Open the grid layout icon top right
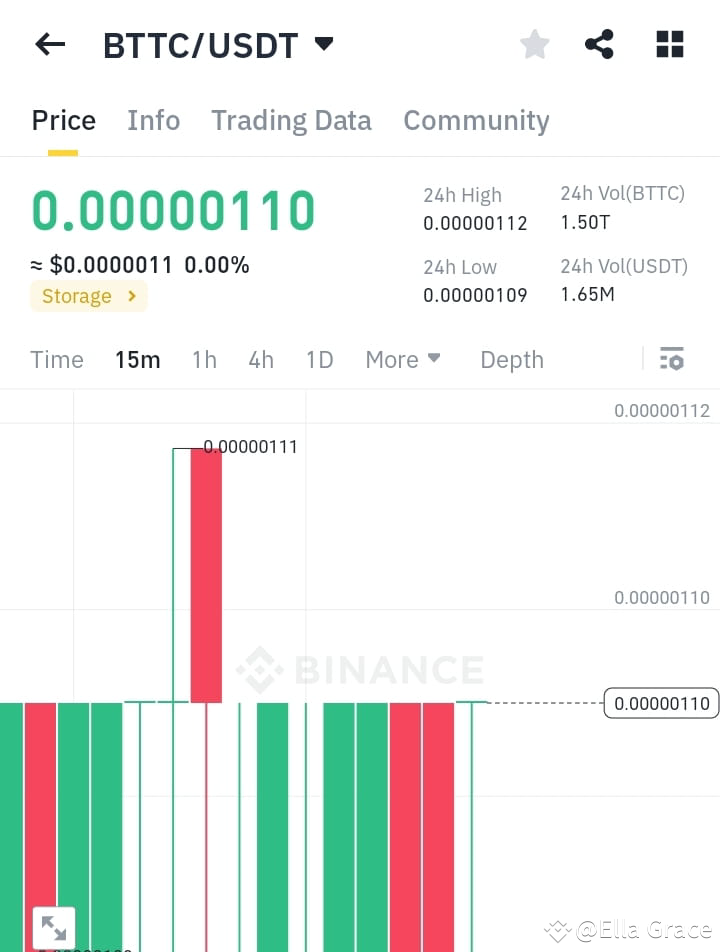720x952 pixels. click(669, 44)
